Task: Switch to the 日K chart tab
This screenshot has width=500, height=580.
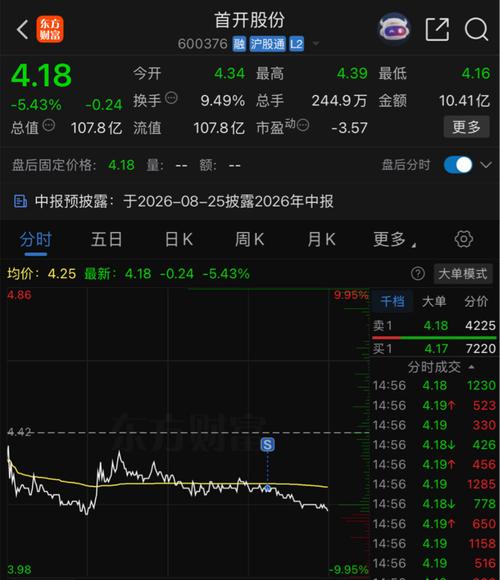Action: point(179,240)
